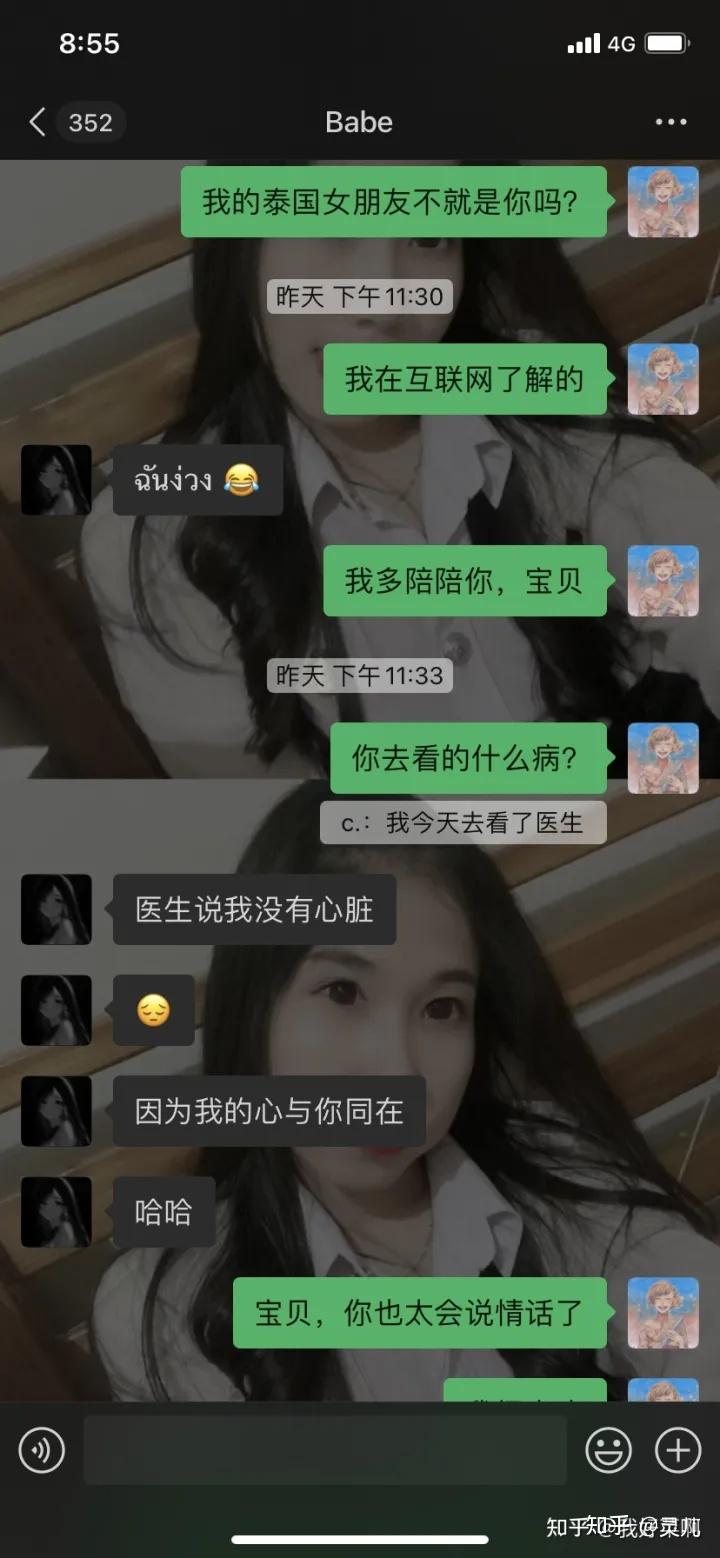Open the quoted message 我今天去看了医生

pyautogui.click(x=463, y=823)
